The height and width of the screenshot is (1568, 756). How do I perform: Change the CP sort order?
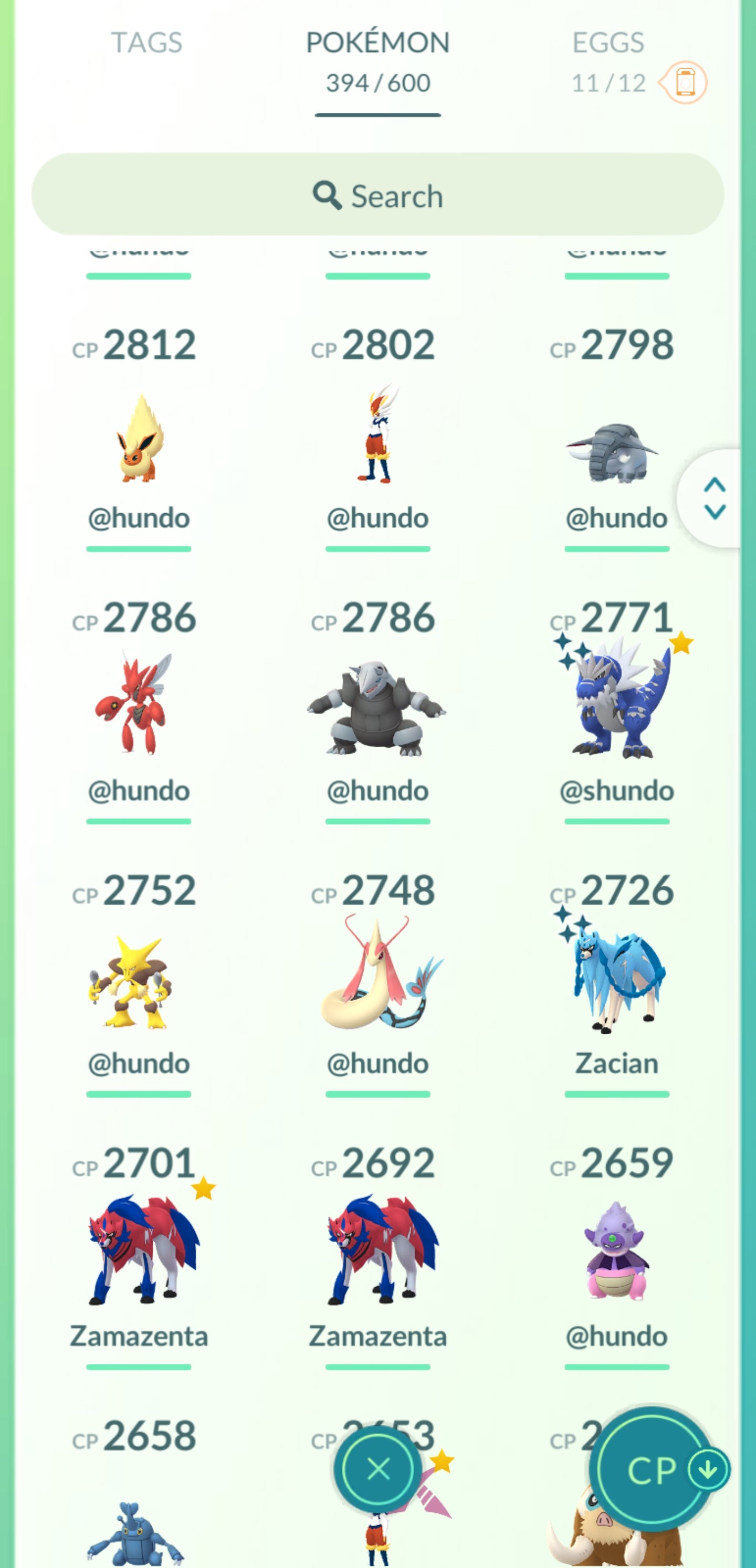(x=655, y=1469)
